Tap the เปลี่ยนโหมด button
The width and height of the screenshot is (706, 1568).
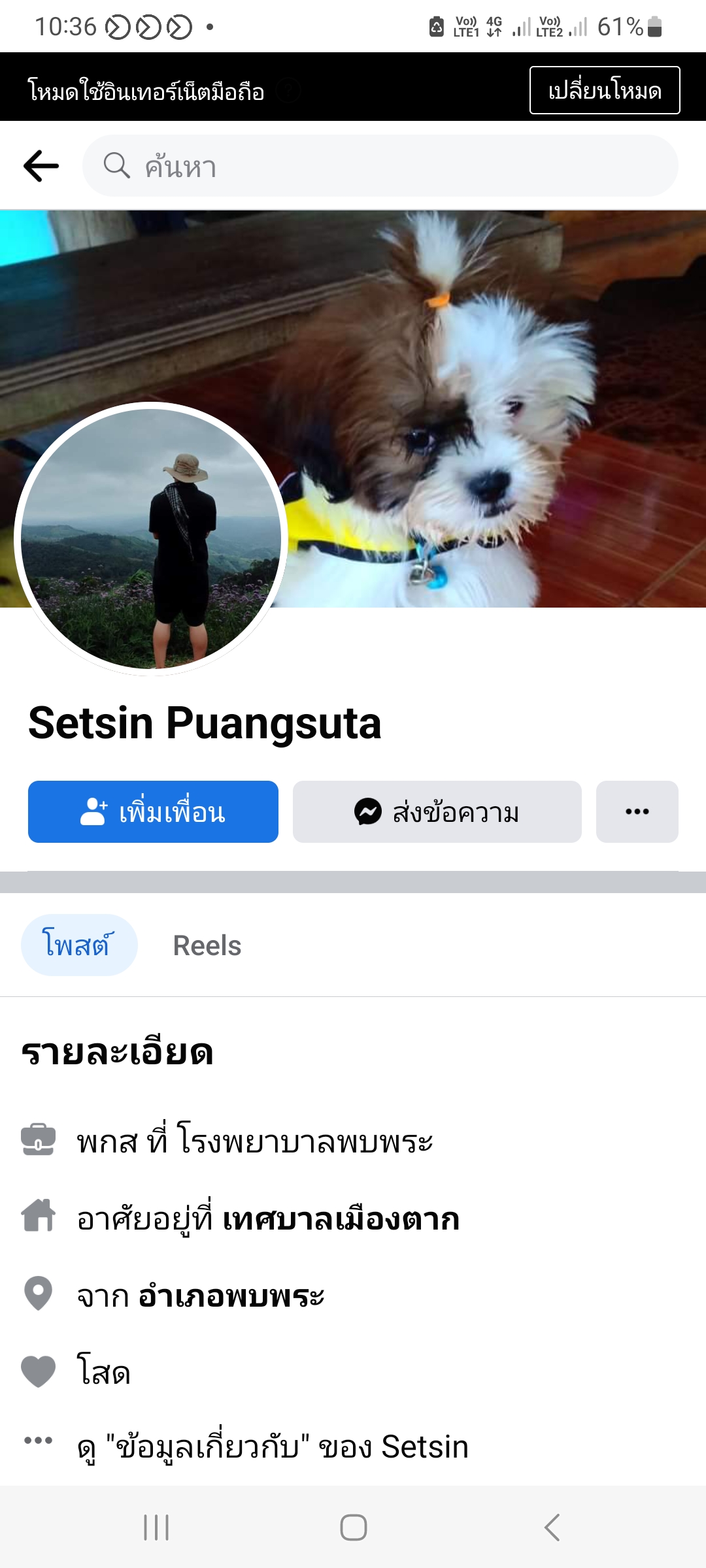click(604, 90)
